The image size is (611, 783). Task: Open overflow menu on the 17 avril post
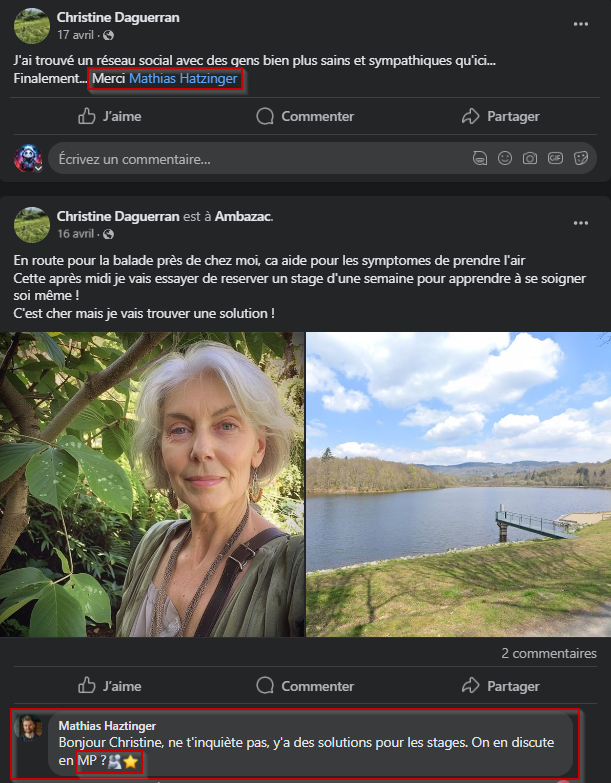[580, 23]
